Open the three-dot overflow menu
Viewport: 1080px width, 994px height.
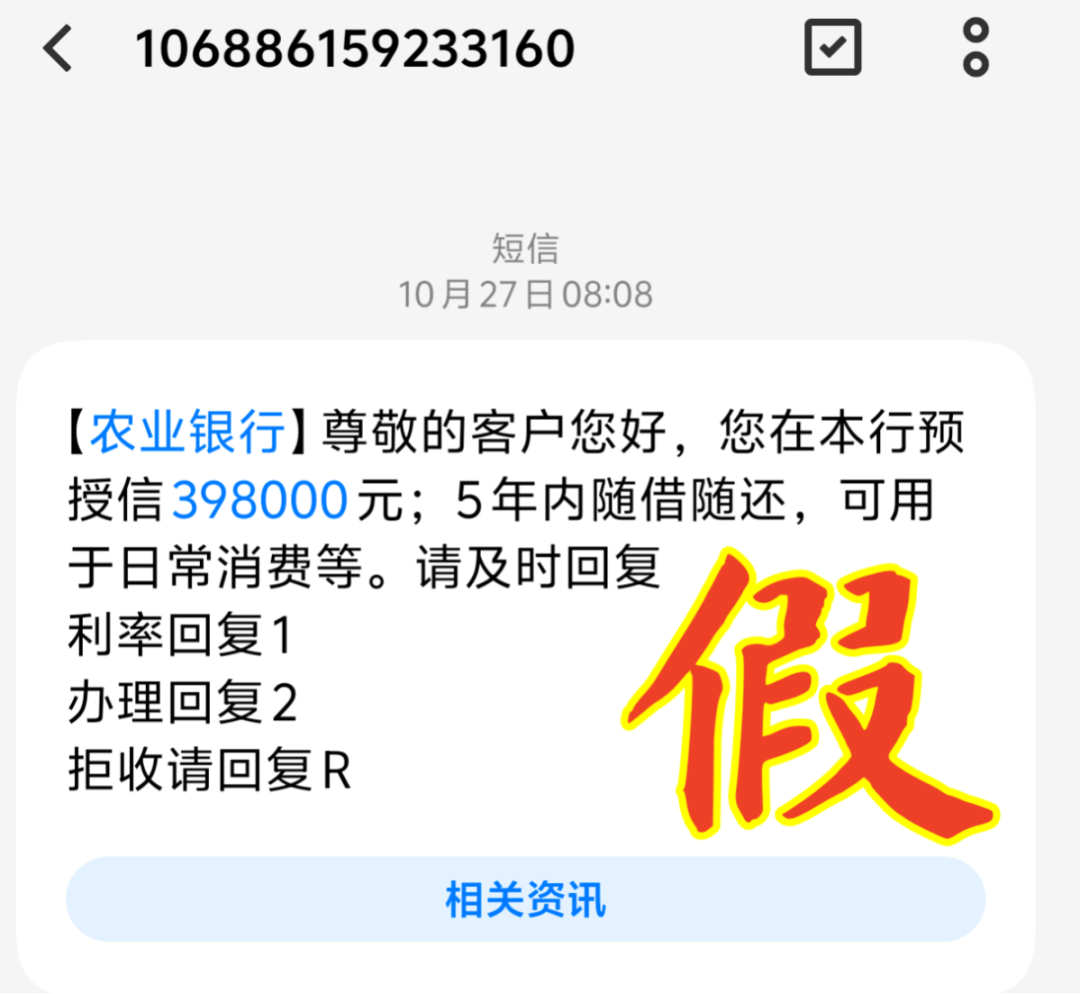pos(975,47)
